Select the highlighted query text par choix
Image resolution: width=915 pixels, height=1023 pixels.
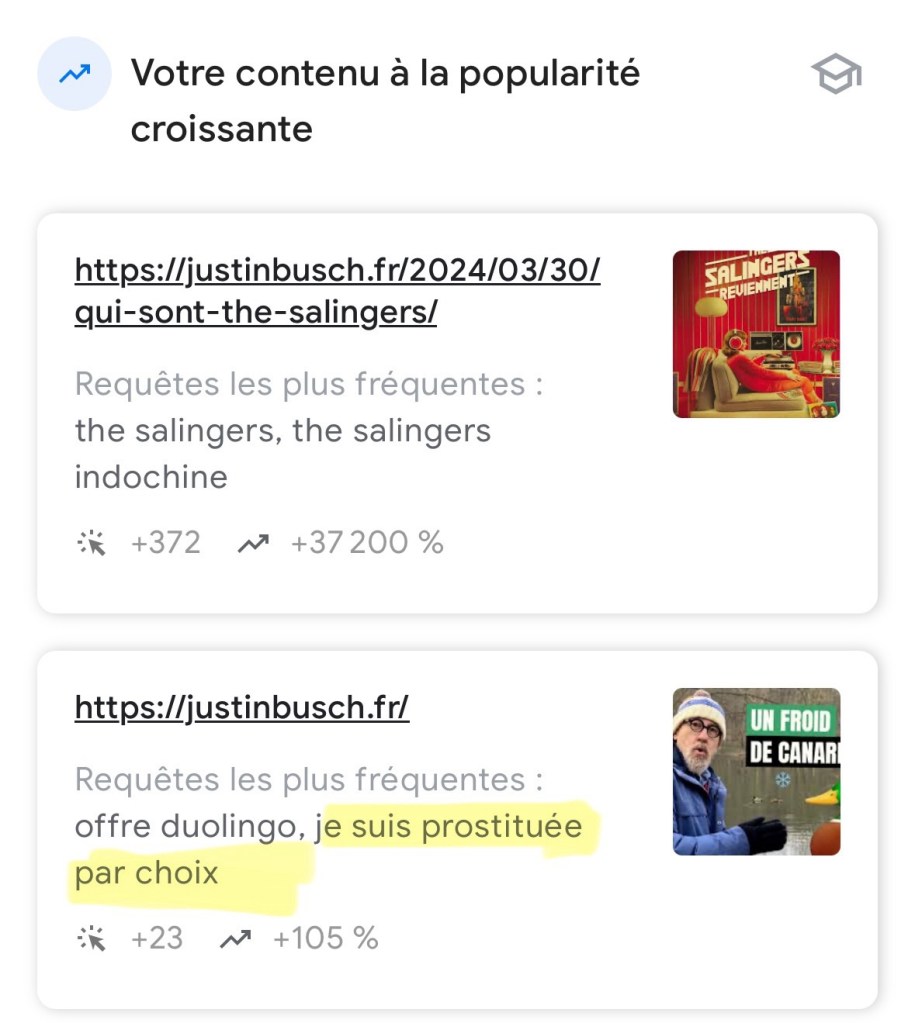pyautogui.click(x=145, y=872)
